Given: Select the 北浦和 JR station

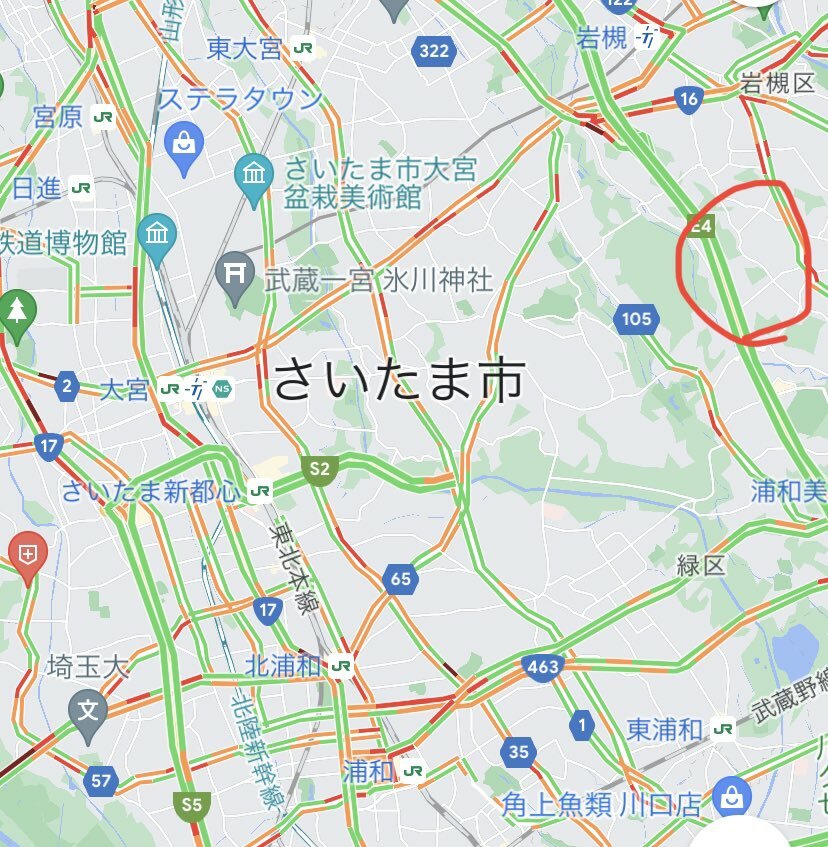Looking at the screenshot, I should pos(342,664).
